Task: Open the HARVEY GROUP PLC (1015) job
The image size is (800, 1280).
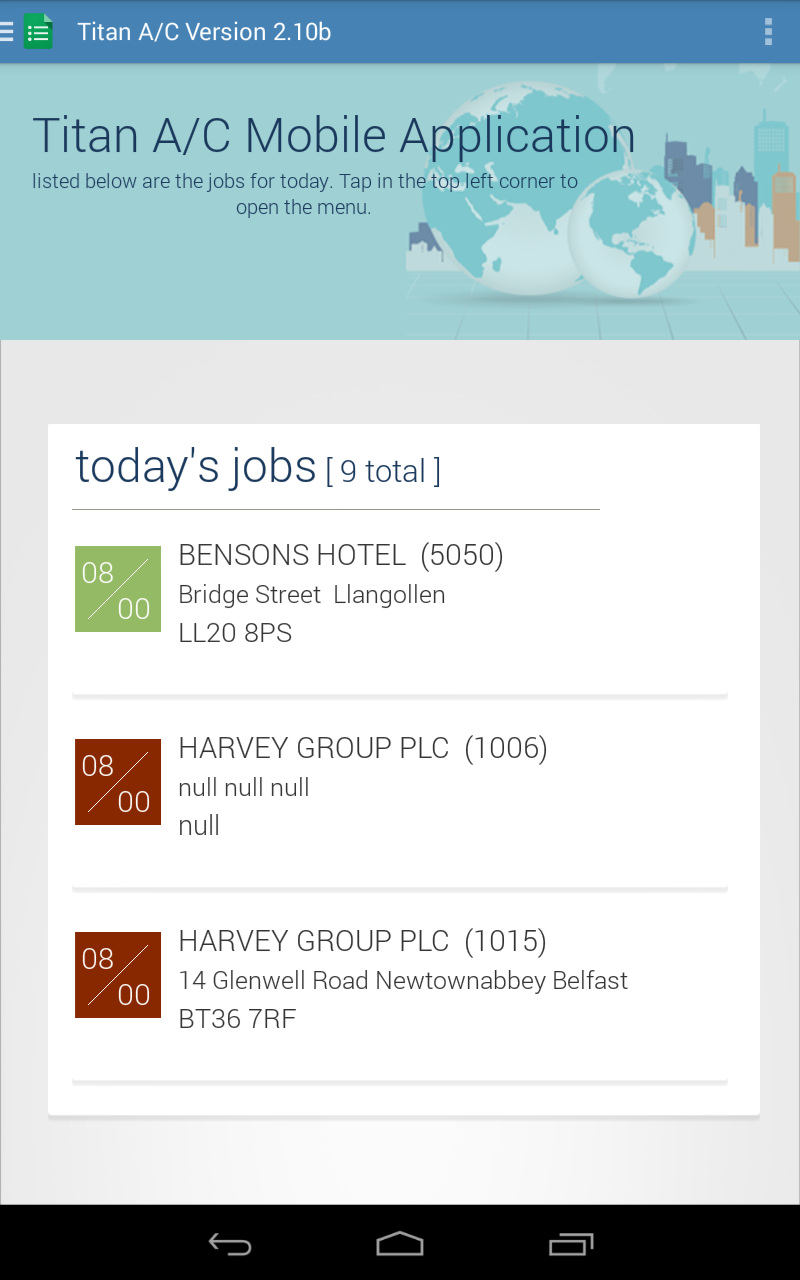Action: click(400, 980)
